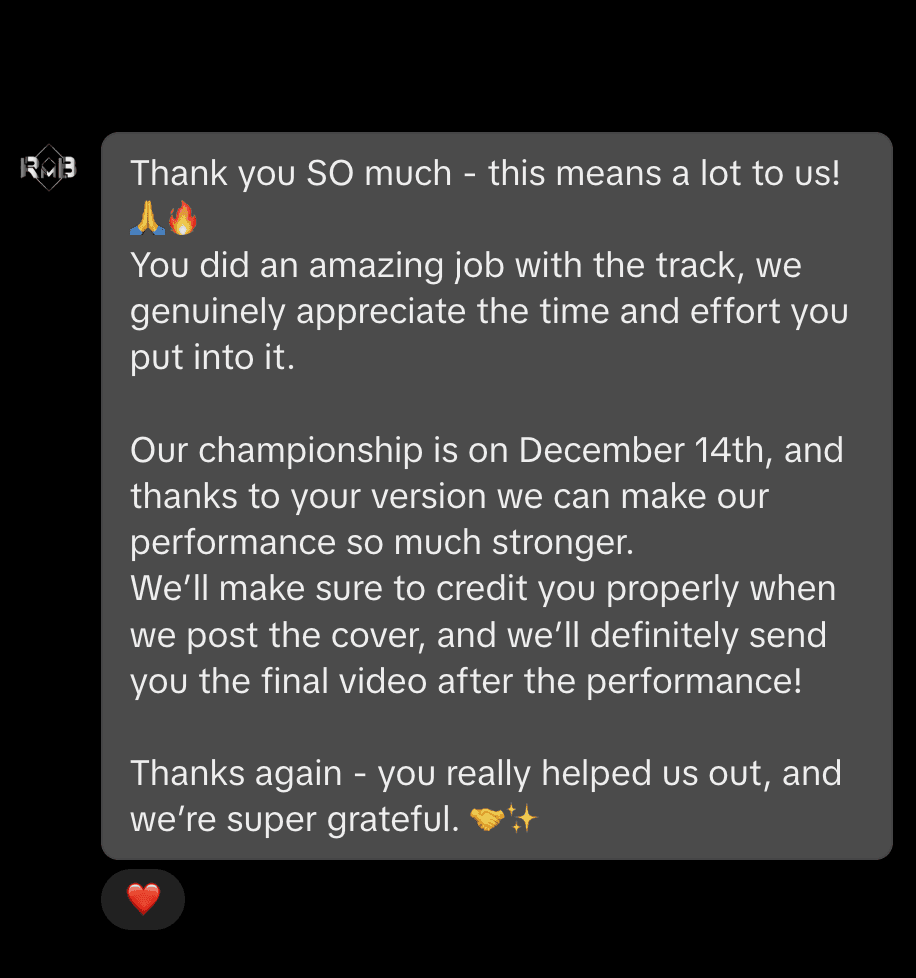The width and height of the screenshot is (916, 978).
Task: Click the we're super grateful text
Action: tap(289, 818)
